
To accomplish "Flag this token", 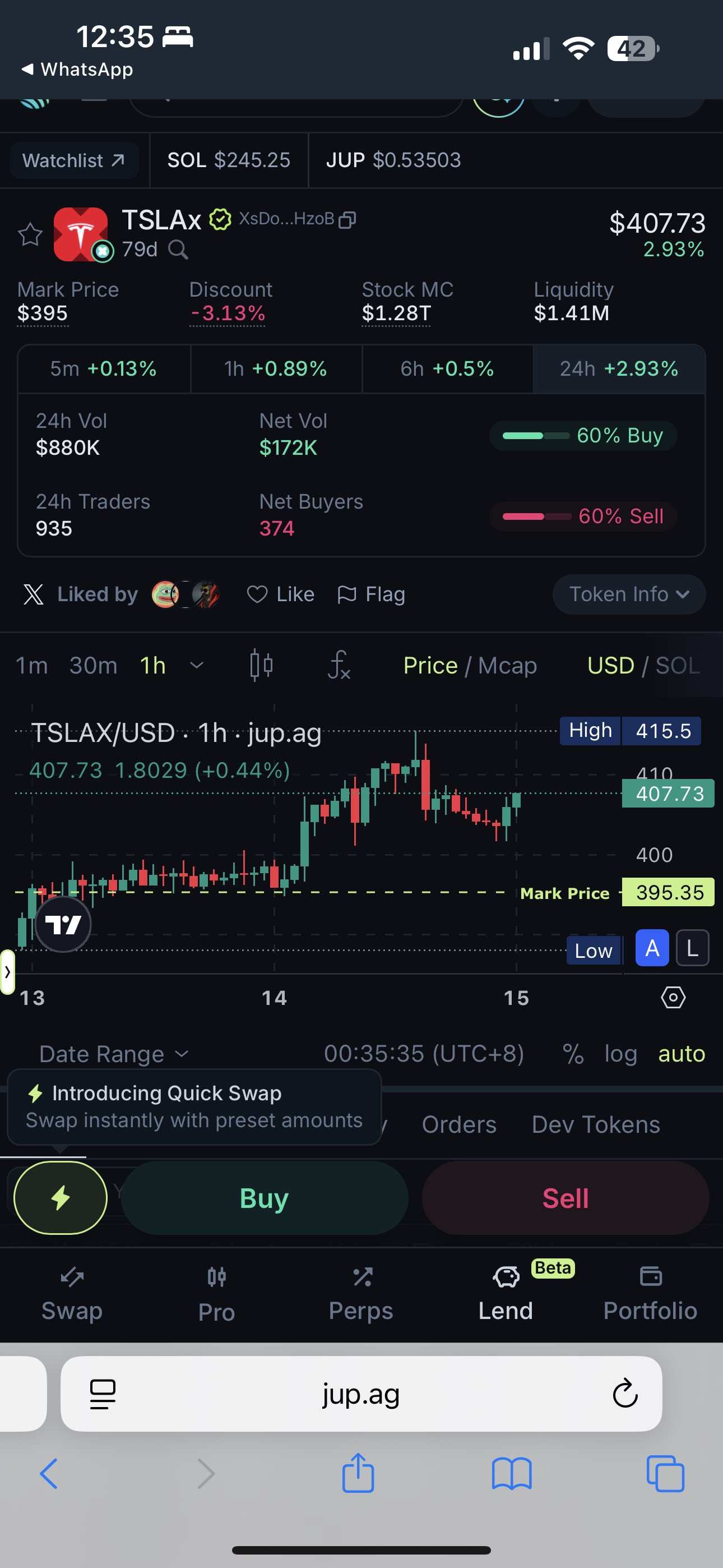I will pos(371,594).
